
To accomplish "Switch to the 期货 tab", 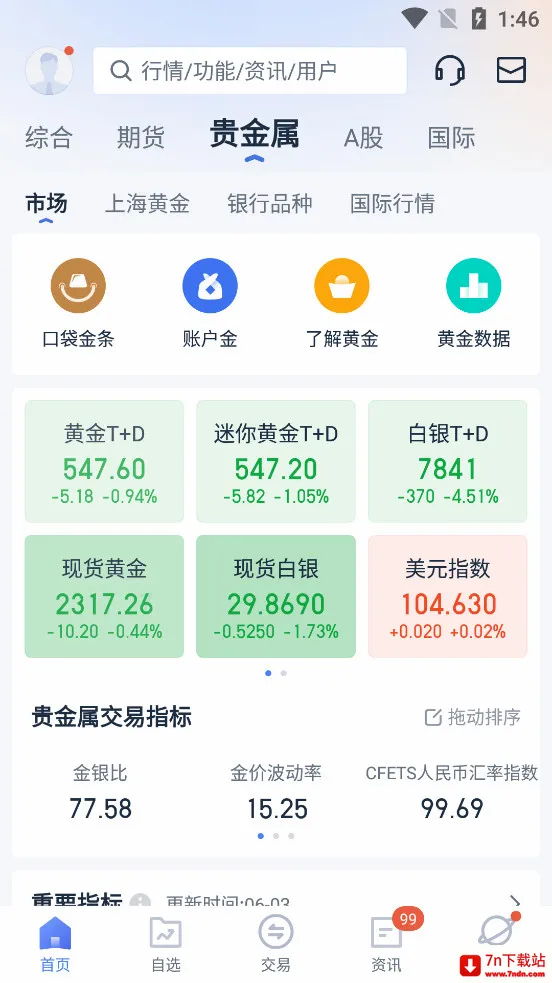I will (140, 137).
